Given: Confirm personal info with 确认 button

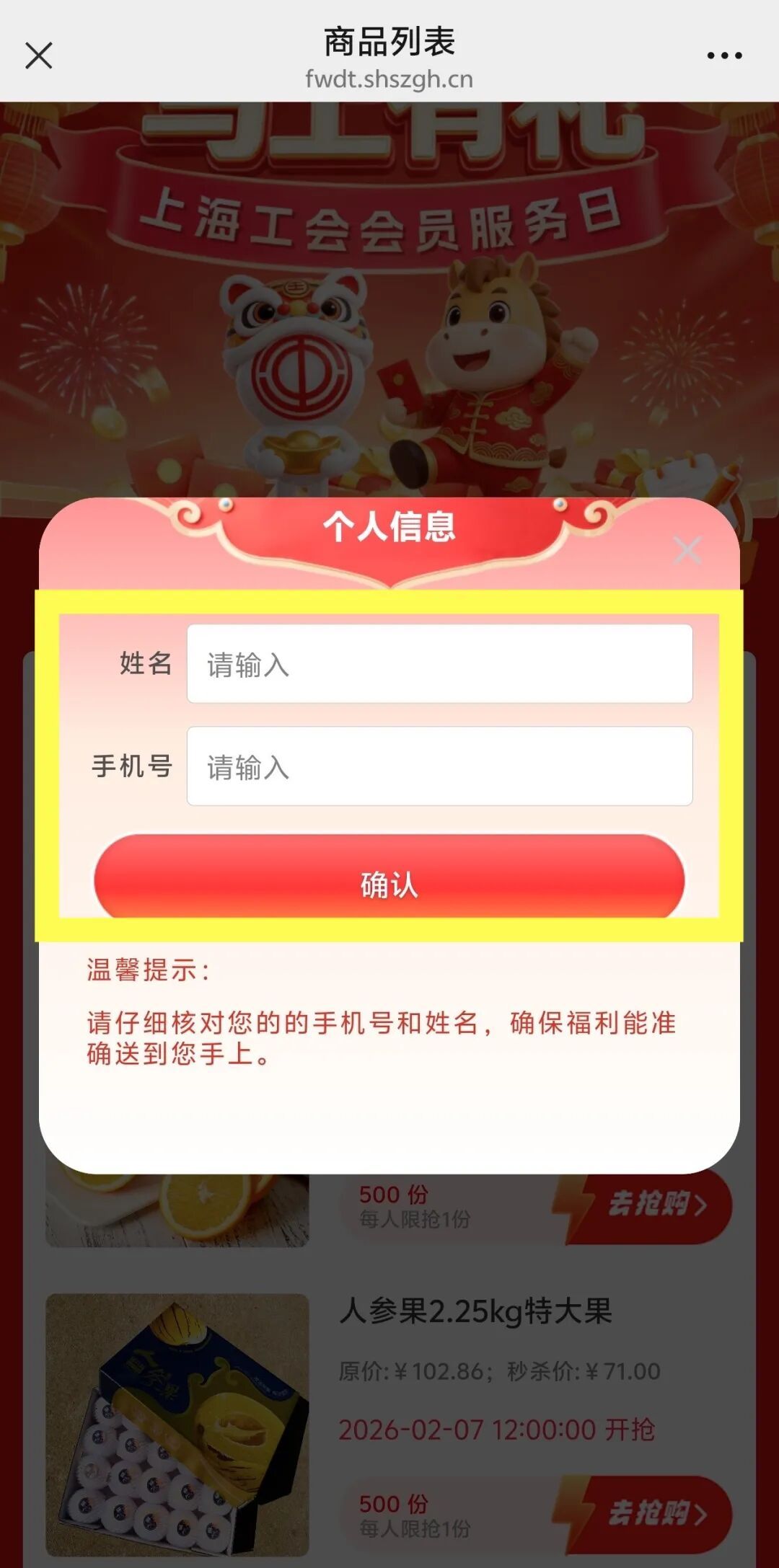Looking at the screenshot, I should pos(389,883).
